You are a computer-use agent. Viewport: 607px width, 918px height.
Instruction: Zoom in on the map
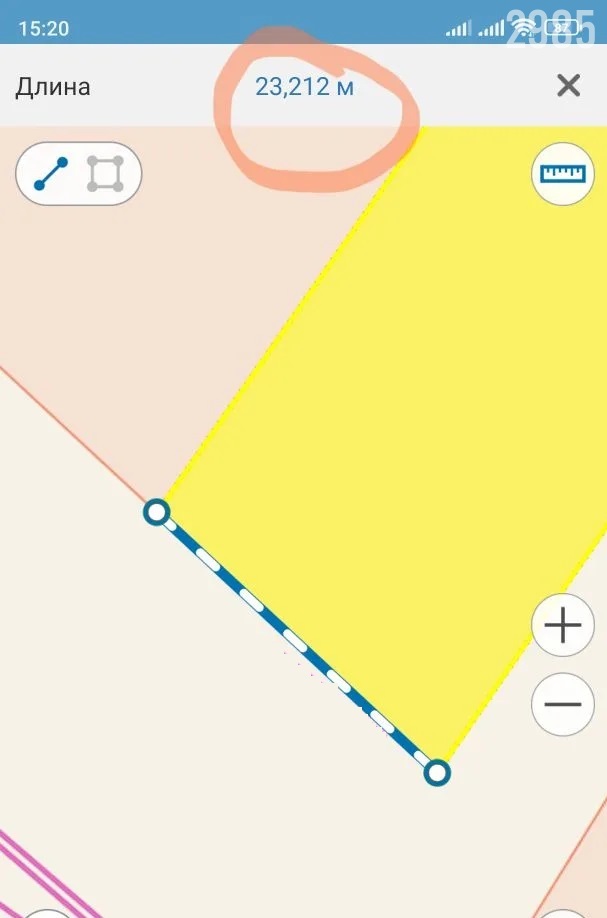click(x=562, y=626)
